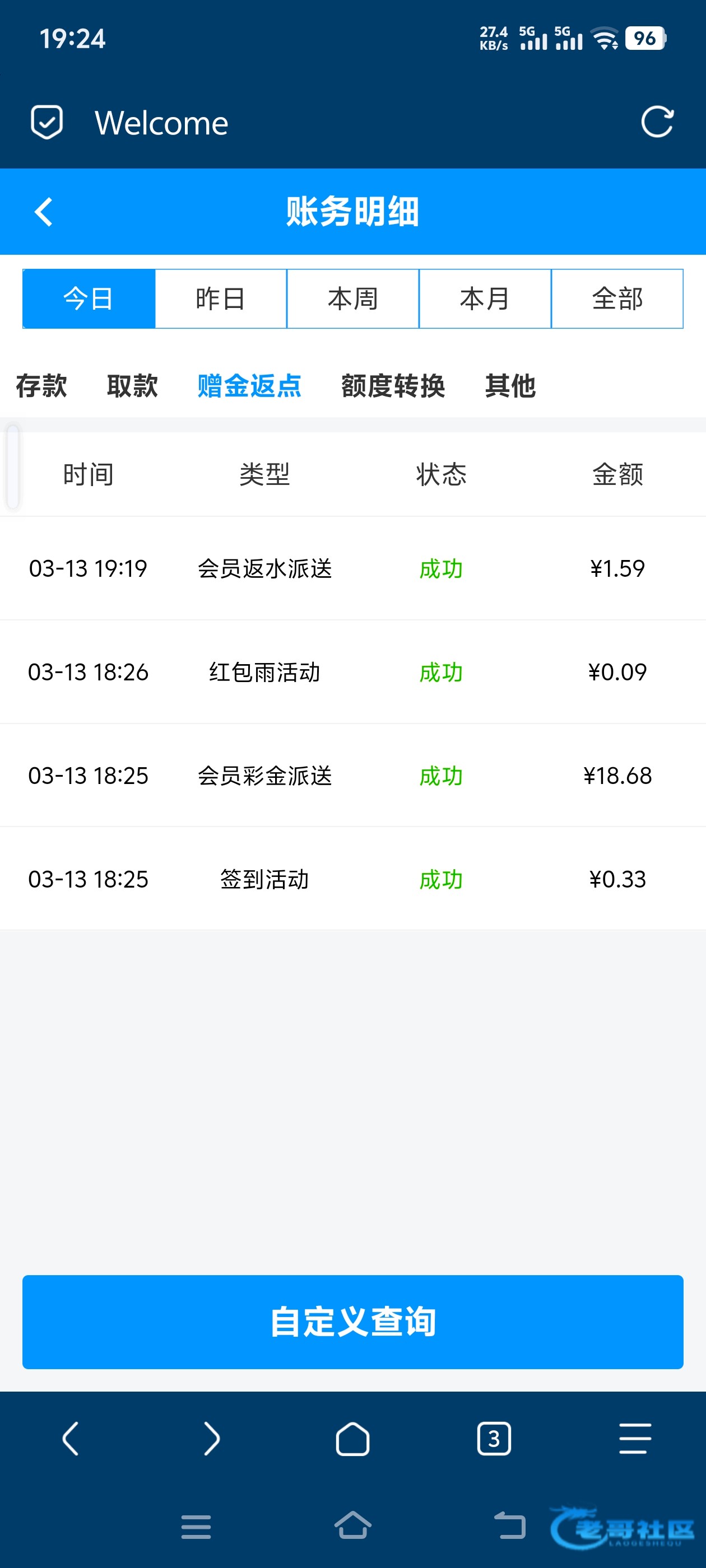This screenshot has width=706, height=1568.
Task: Tap the shield security icon beside Welcome
Action: coord(47,122)
